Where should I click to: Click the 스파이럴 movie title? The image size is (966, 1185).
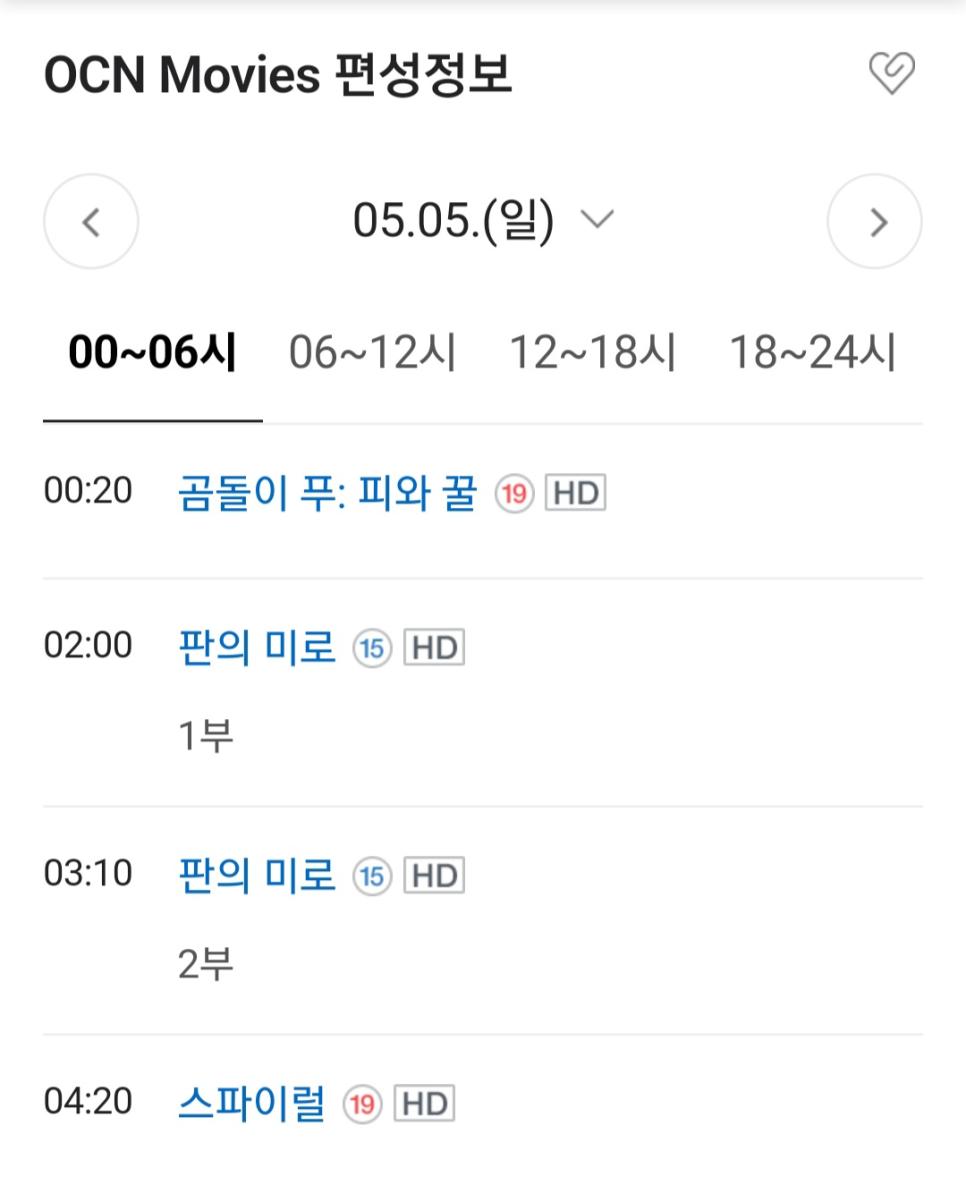[x=250, y=1102]
